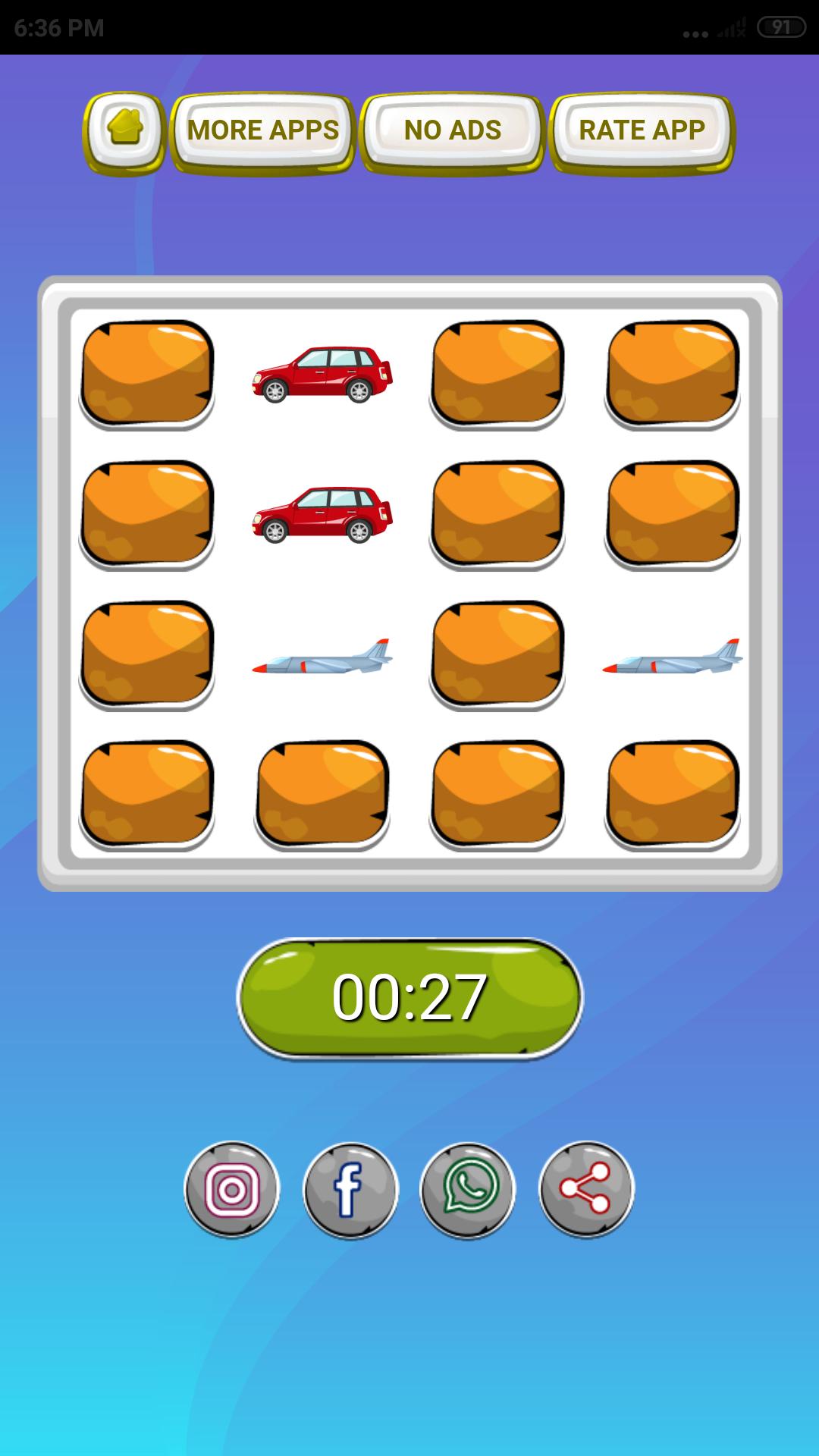Open MORE APPS

click(x=262, y=133)
